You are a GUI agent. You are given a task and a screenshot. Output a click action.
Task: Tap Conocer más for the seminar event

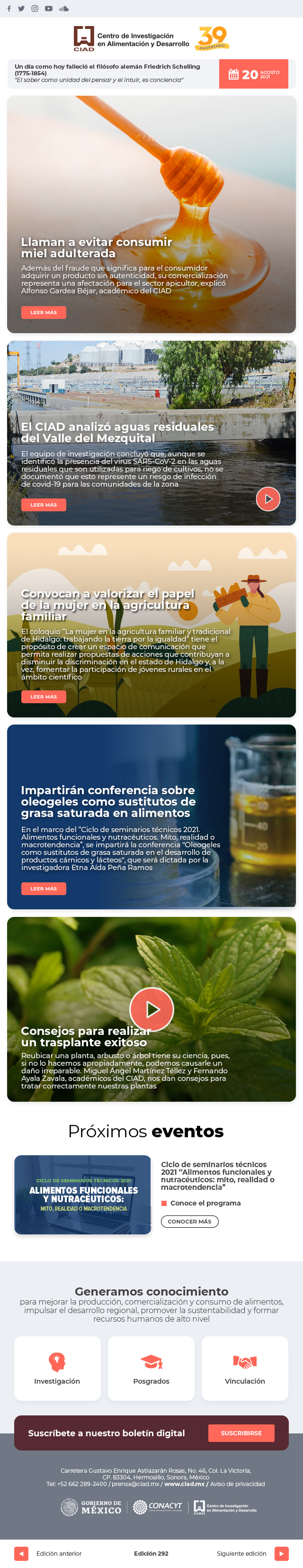tap(189, 1221)
